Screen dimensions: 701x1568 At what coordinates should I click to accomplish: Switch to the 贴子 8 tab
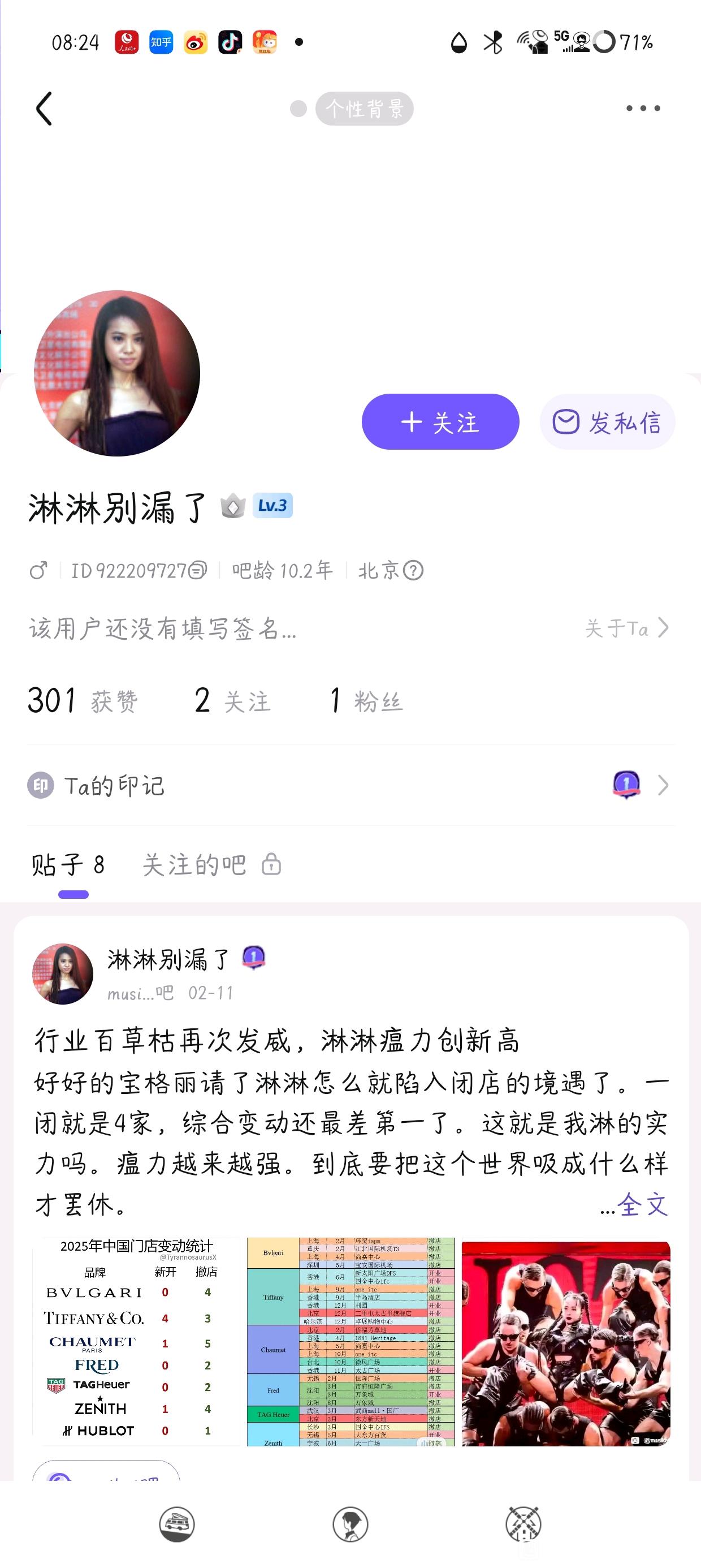pyautogui.click(x=68, y=865)
